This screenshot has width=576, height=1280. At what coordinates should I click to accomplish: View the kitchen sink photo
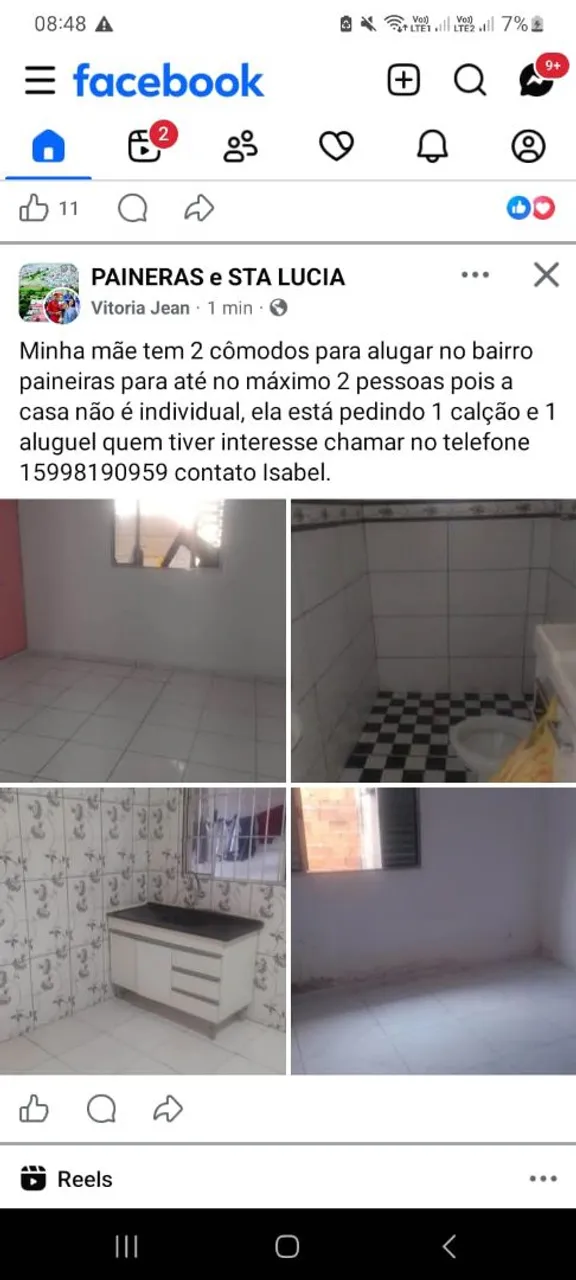tap(143, 931)
